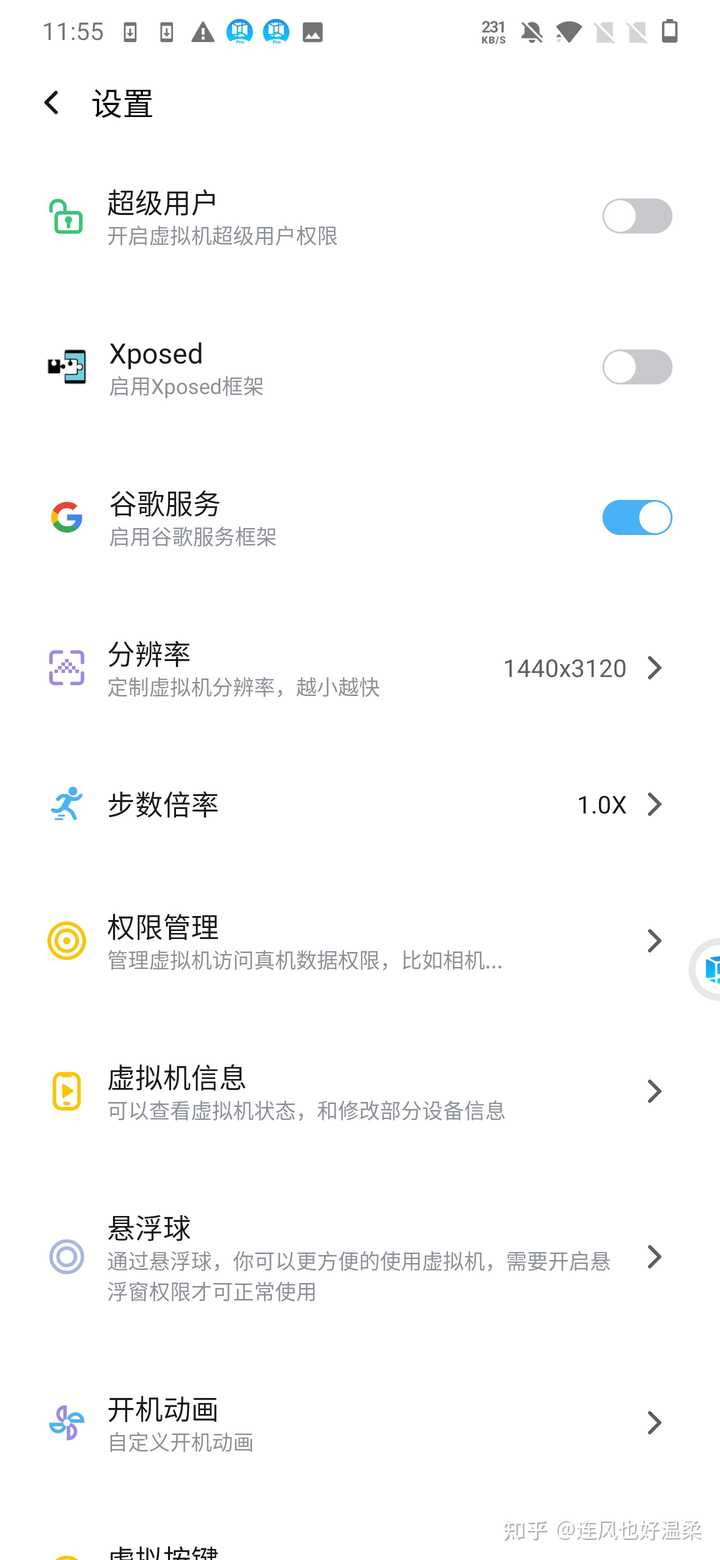This screenshot has width=720, height=1560.
Task: Go back from the 设置 page
Action: 52,103
